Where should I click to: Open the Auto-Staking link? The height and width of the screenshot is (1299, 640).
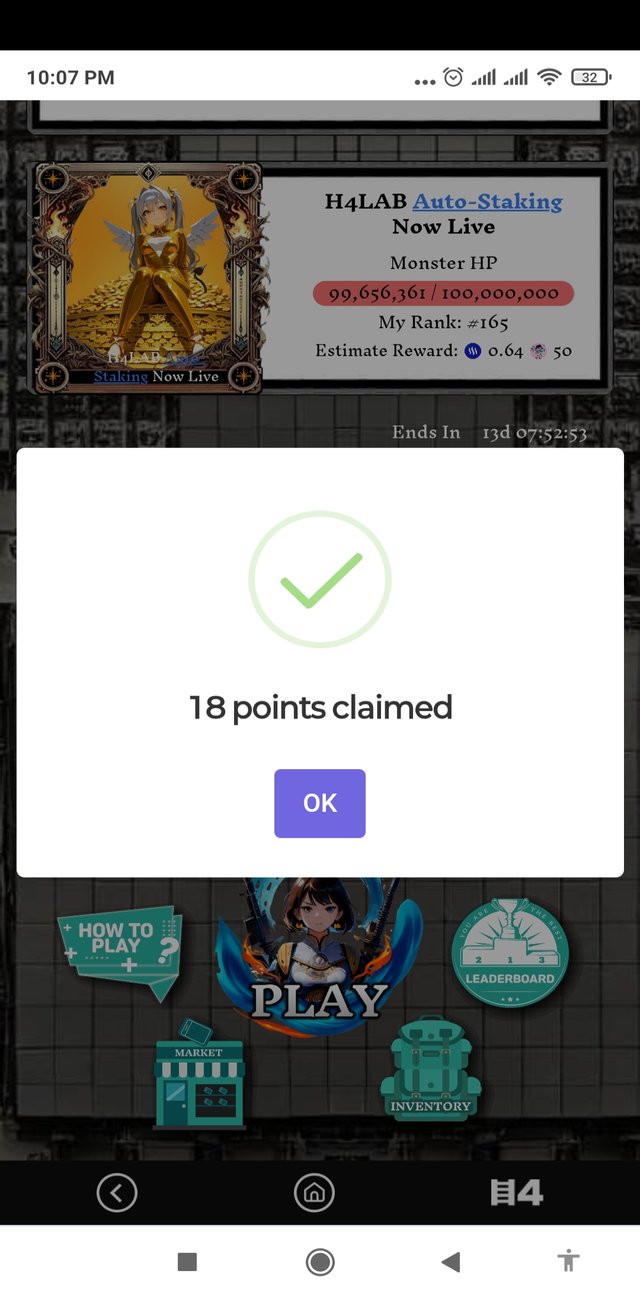(x=487, y=202)
